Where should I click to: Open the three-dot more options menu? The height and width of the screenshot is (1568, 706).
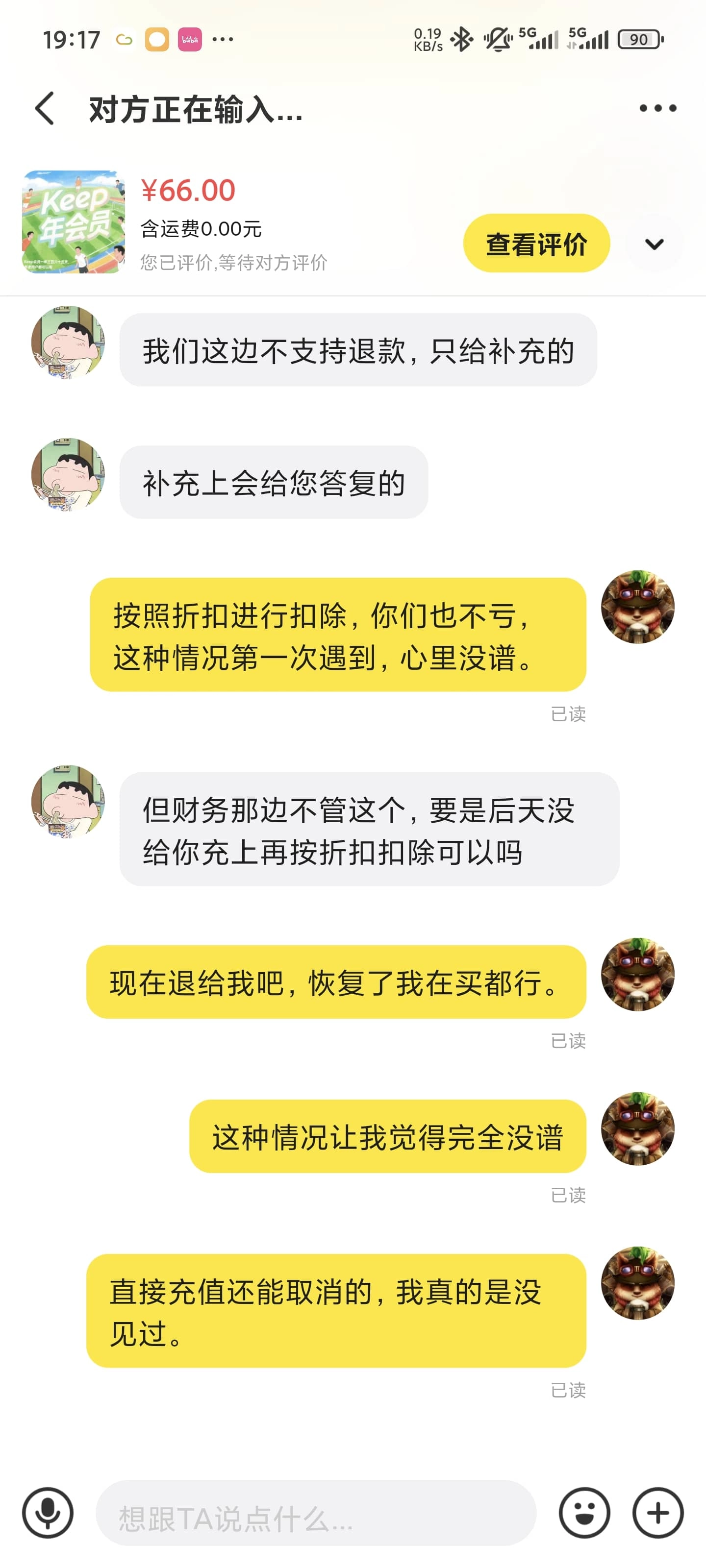tap(657, 108)
